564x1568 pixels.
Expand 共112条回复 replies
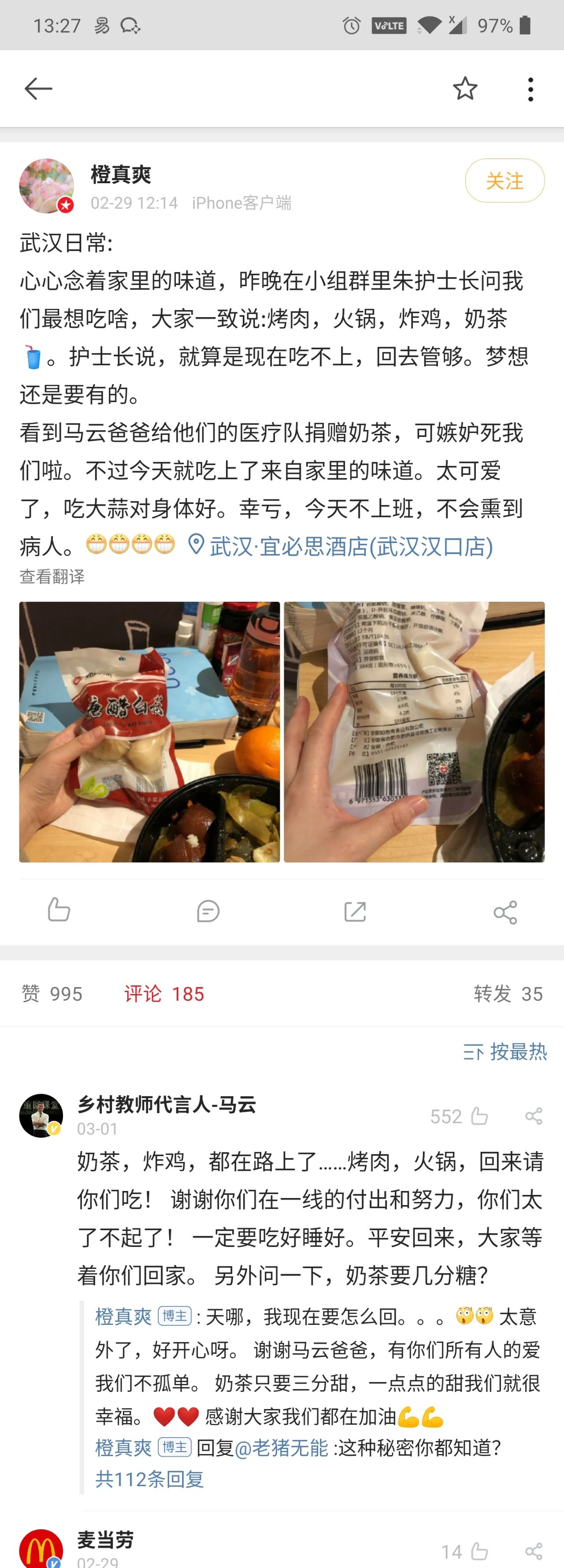click(x=149, y=1479)
